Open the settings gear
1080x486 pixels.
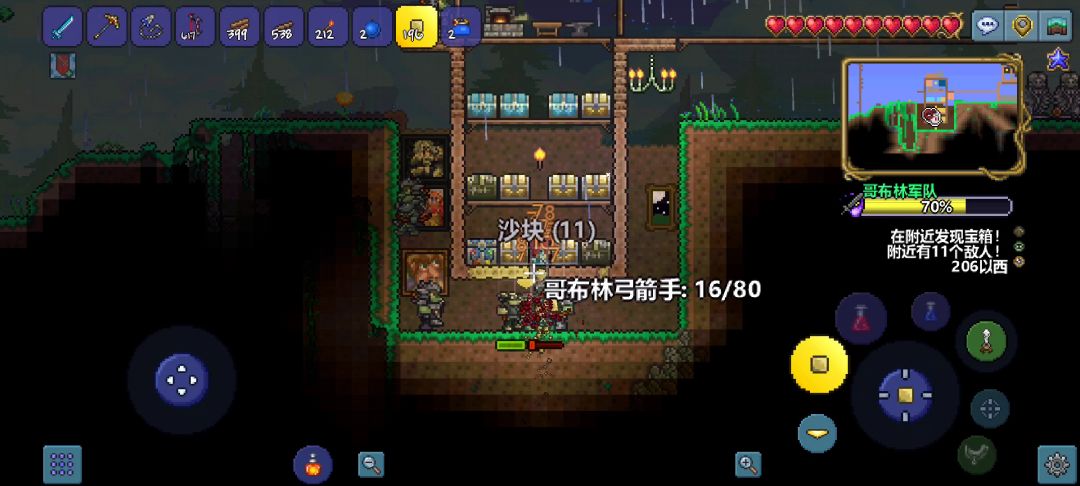[1056, 464]
